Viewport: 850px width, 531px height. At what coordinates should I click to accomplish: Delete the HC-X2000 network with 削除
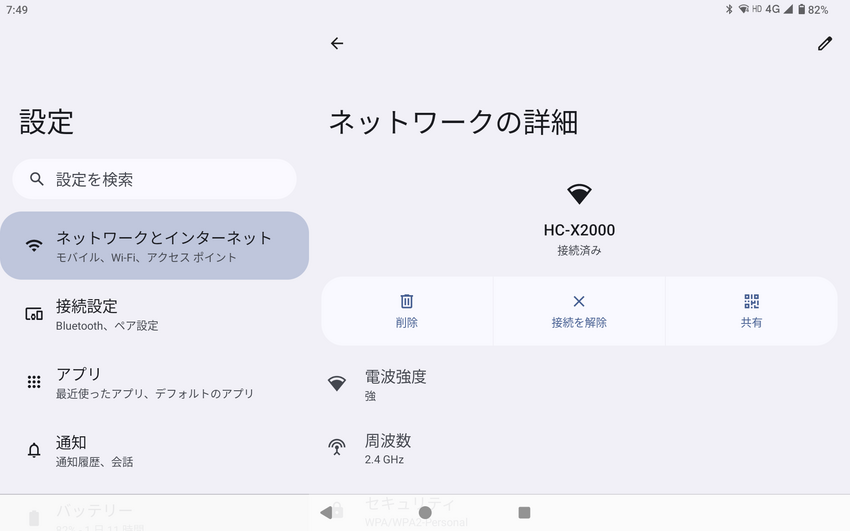pyautogui.click(x=407, y=311)
